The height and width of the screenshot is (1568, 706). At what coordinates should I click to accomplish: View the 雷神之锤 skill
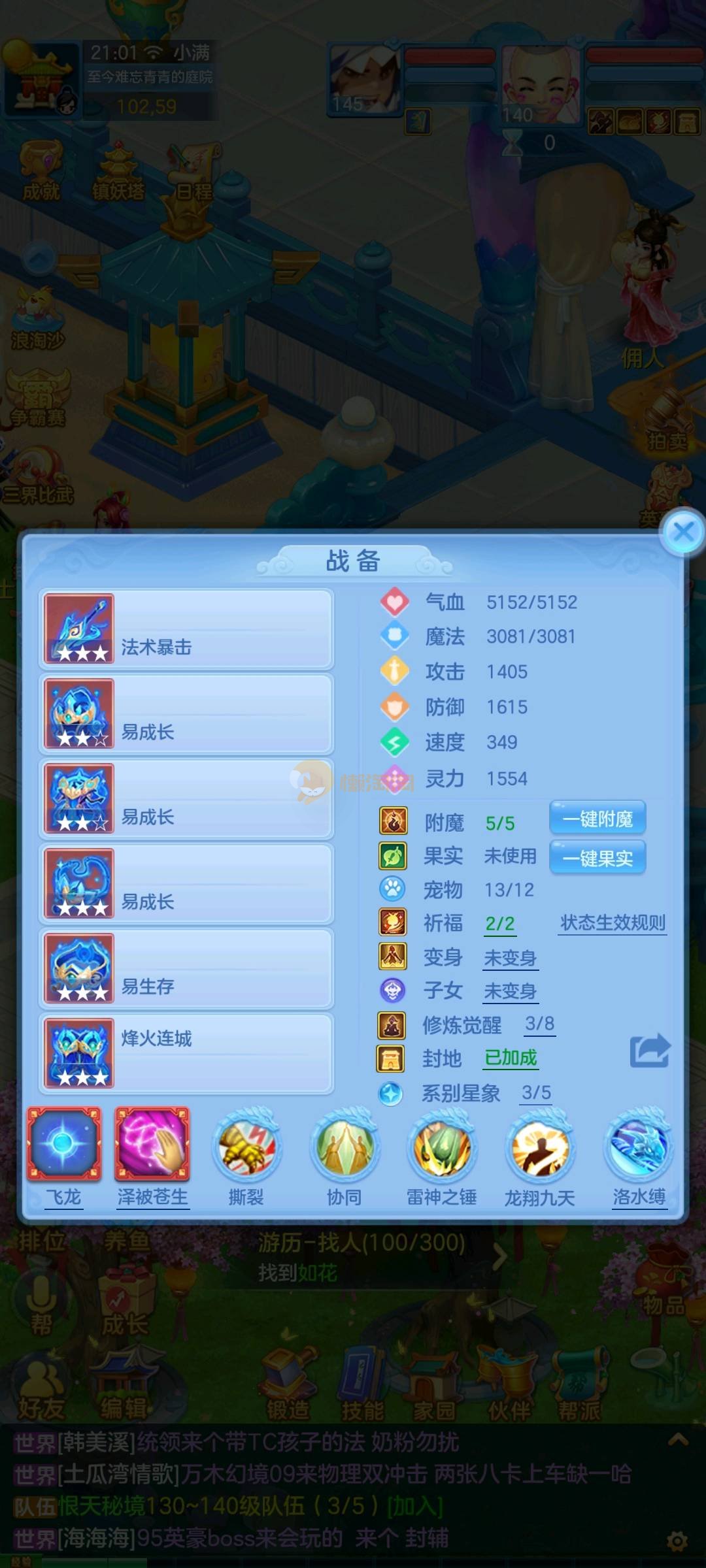pyautogui.click(x=442, y=1148)
